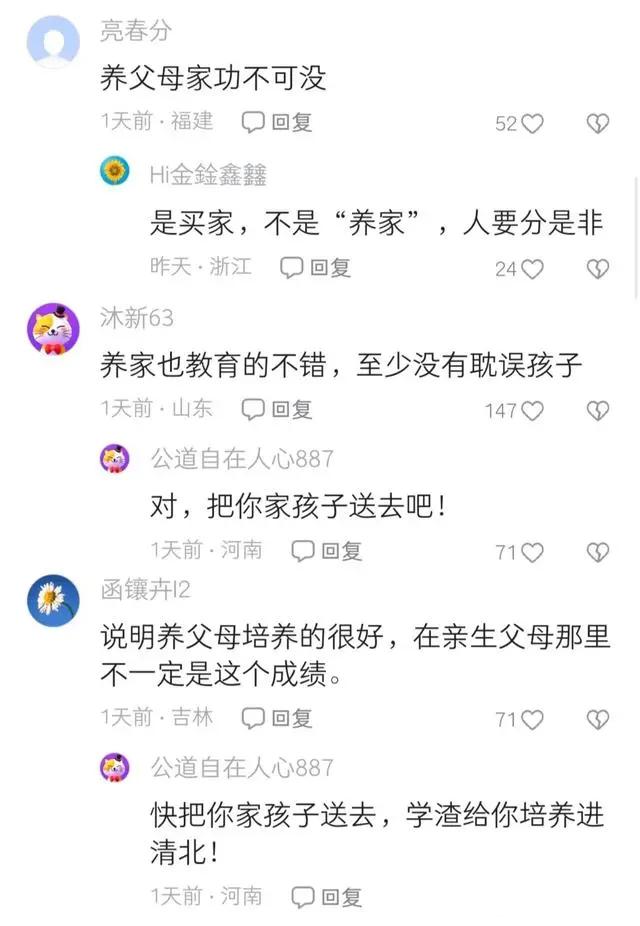Viewport: 640px width, 926px height.
Task: Open 亮春分's profile avatar
Action: point(52,41)
